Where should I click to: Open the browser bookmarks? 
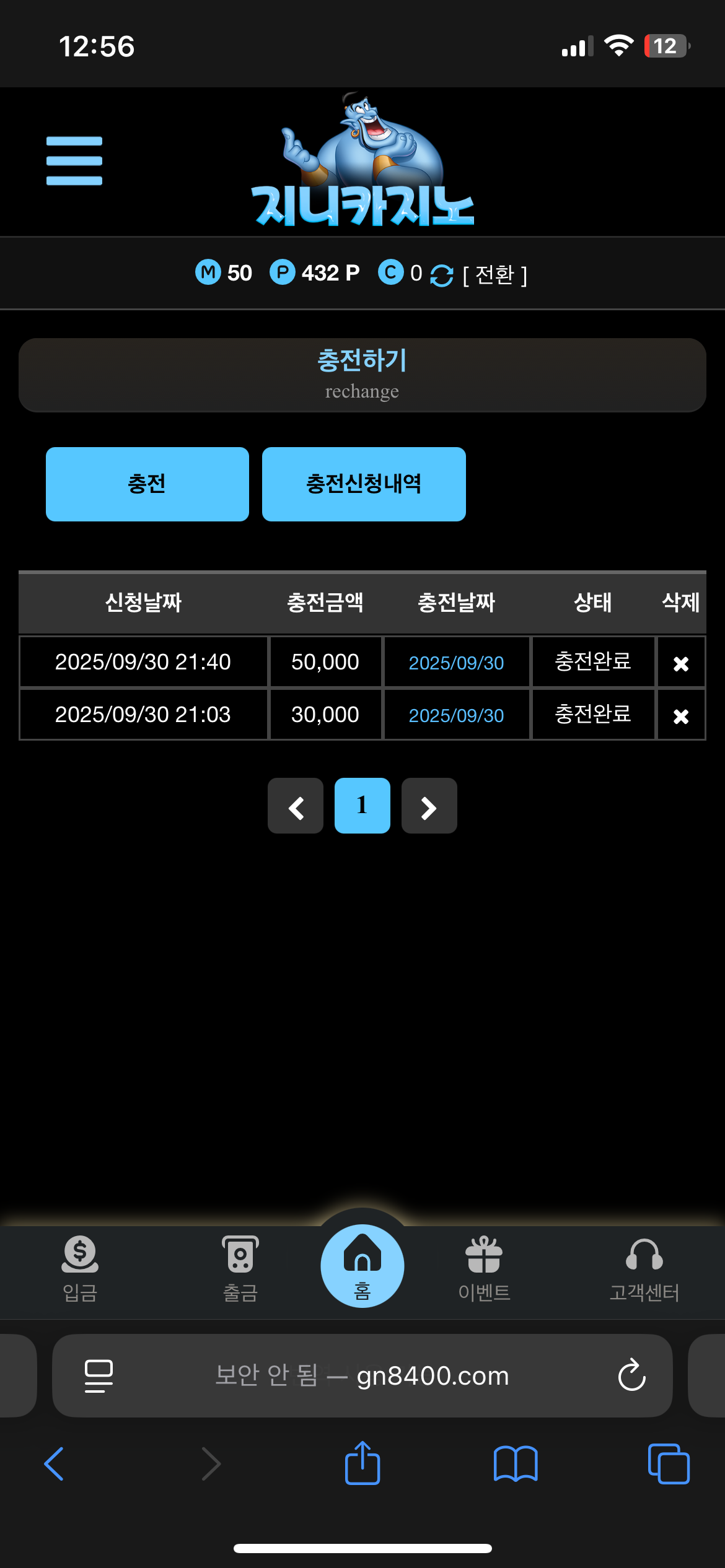point(516,1464)
